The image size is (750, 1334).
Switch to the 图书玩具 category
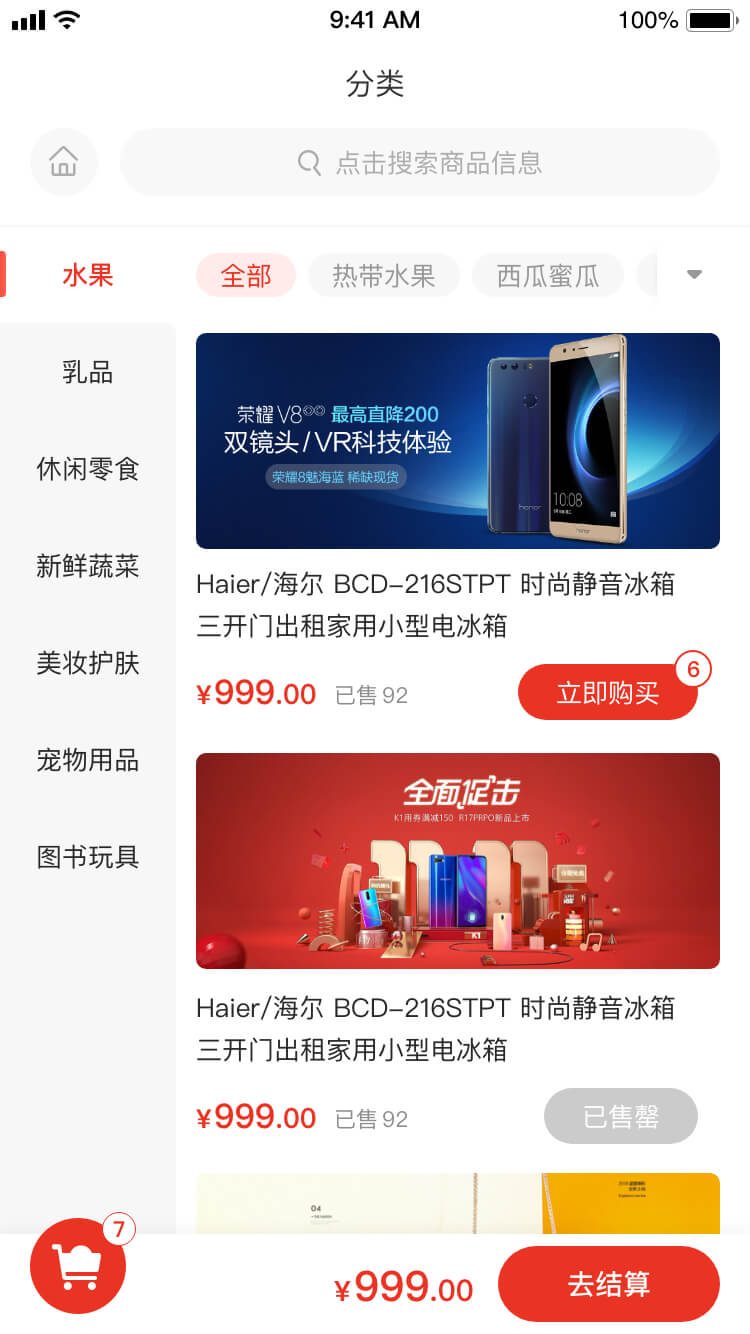pos(88,857)
